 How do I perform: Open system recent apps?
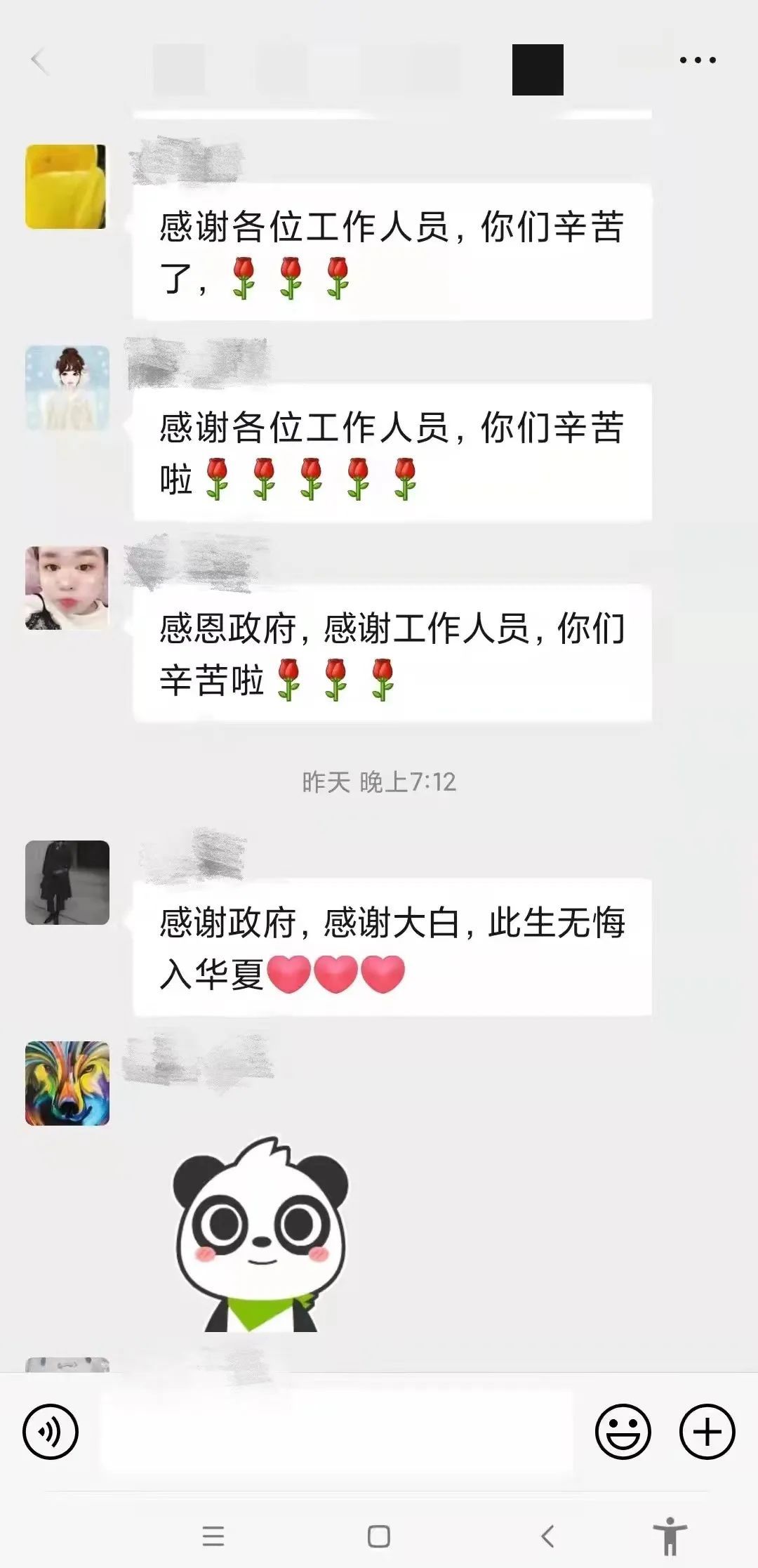point(213,1536)
